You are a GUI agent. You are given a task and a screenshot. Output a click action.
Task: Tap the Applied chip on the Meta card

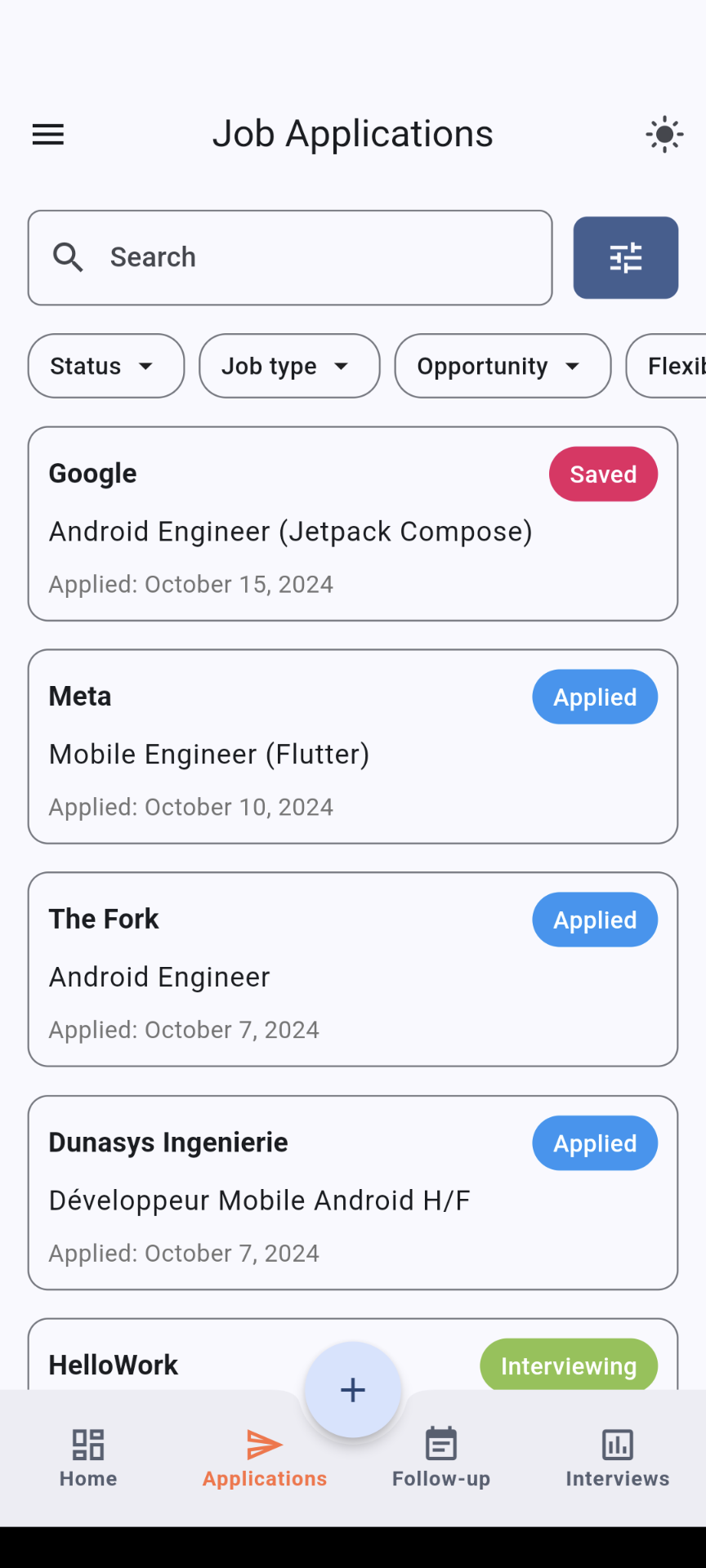coord(594,697)
